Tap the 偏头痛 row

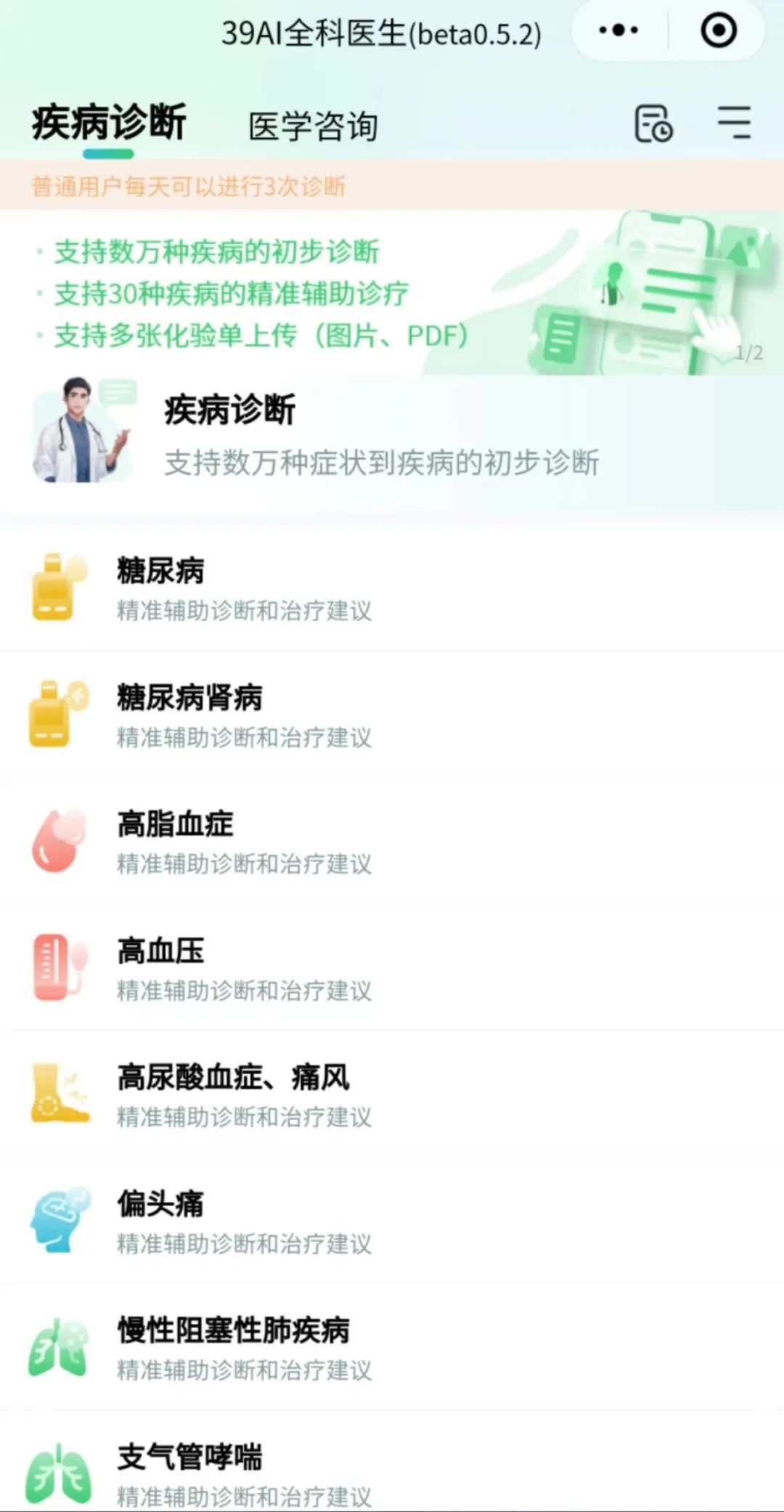[x=392, y=1221]
